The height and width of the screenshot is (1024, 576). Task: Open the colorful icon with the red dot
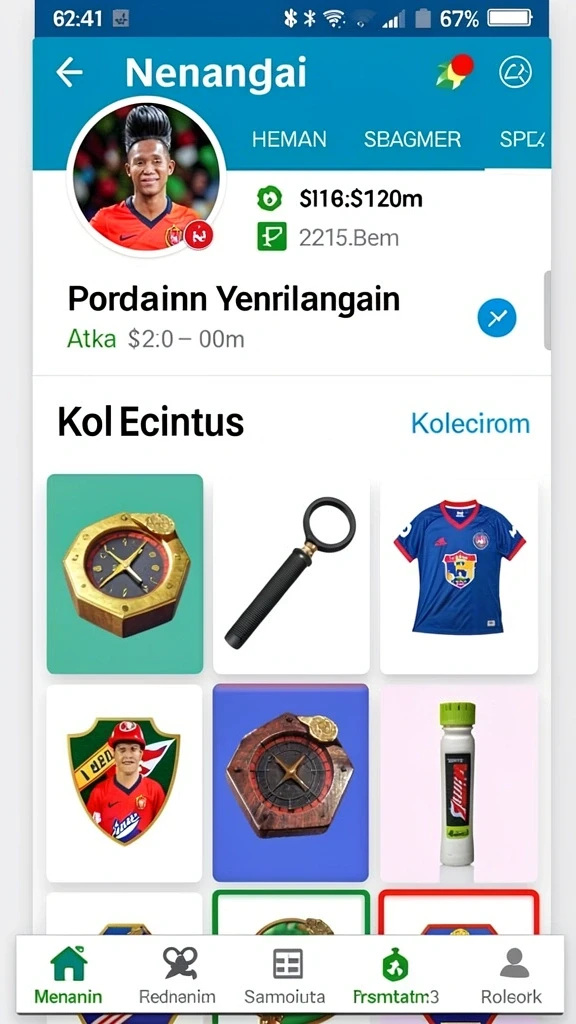[x=455, y=72]
